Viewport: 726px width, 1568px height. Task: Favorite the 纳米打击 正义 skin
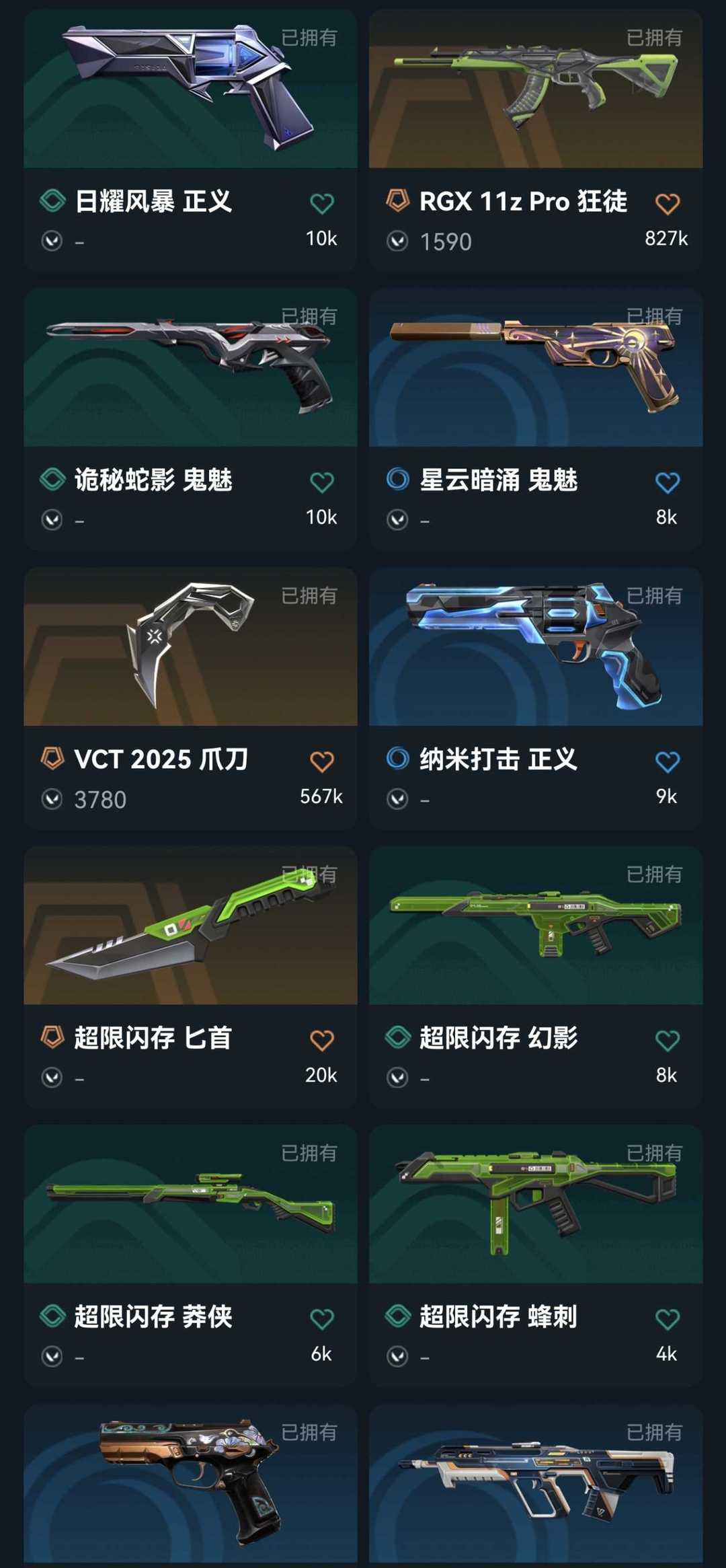(x=668, y=761)
